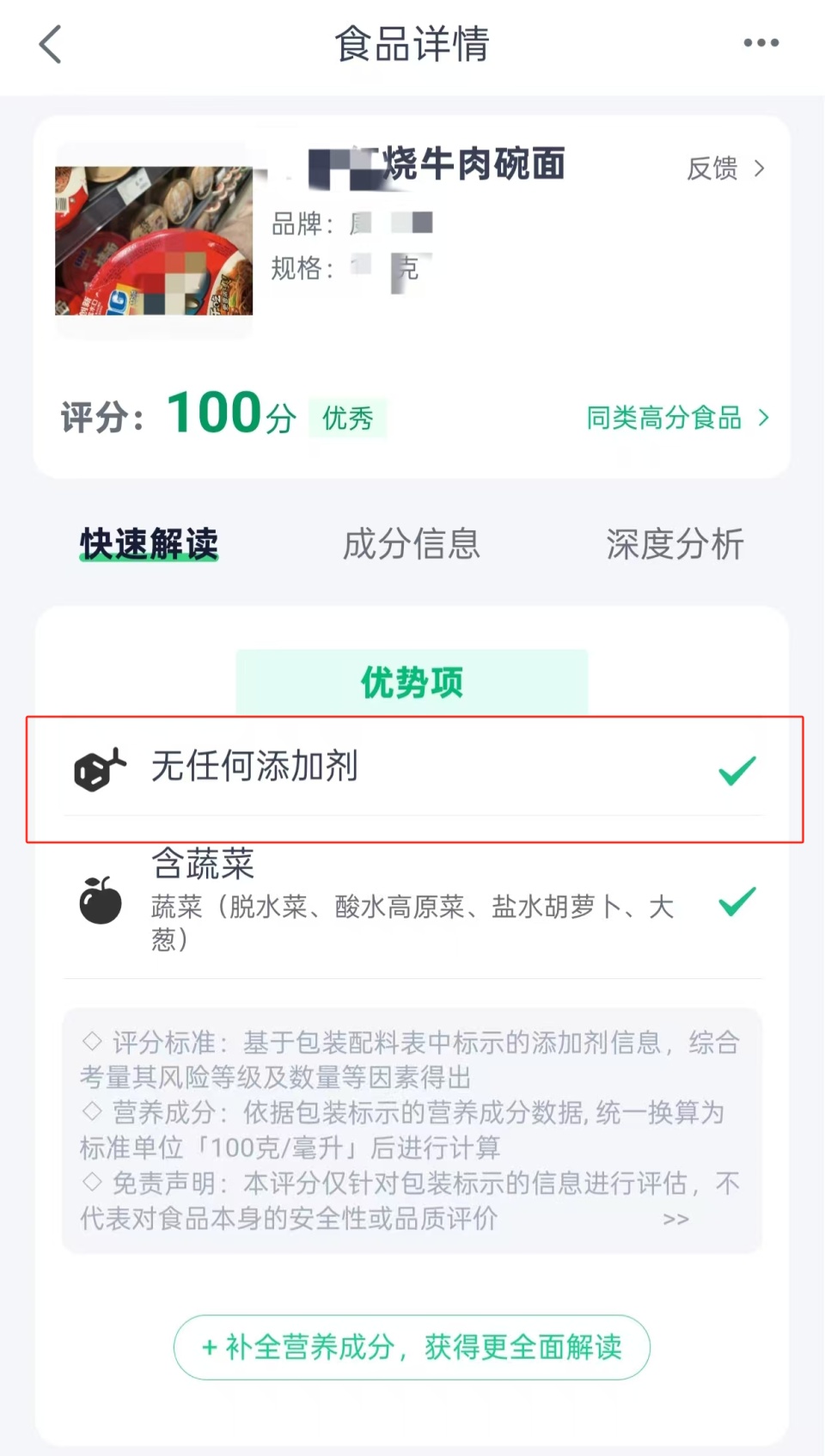Expand the disclaimer via the >> arrows
The height and width of the screenshot is (1456, 825).
point(676,1217)
